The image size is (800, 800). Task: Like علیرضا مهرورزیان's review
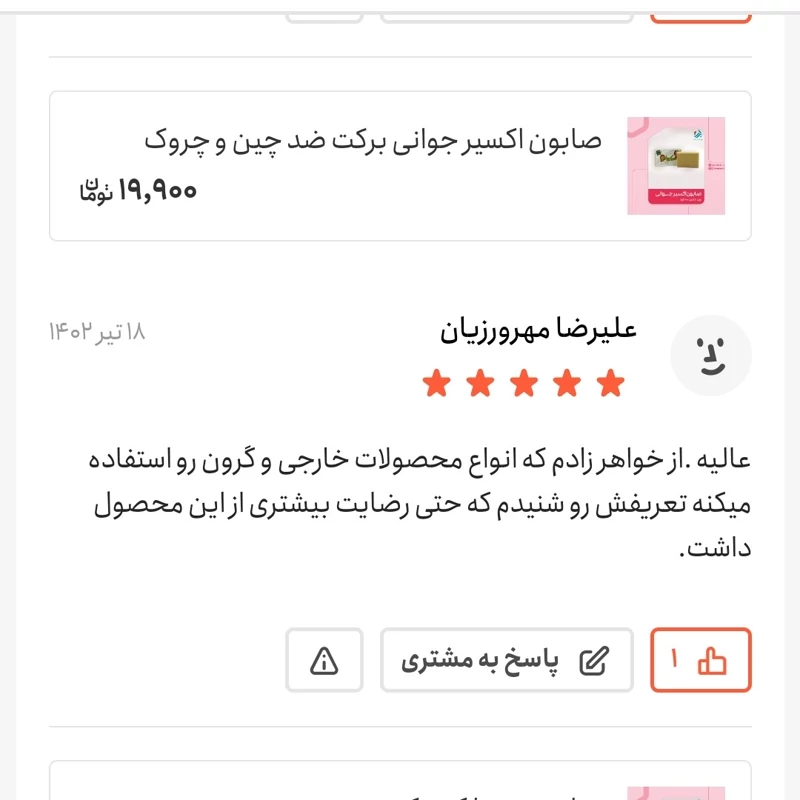(700, 660)
